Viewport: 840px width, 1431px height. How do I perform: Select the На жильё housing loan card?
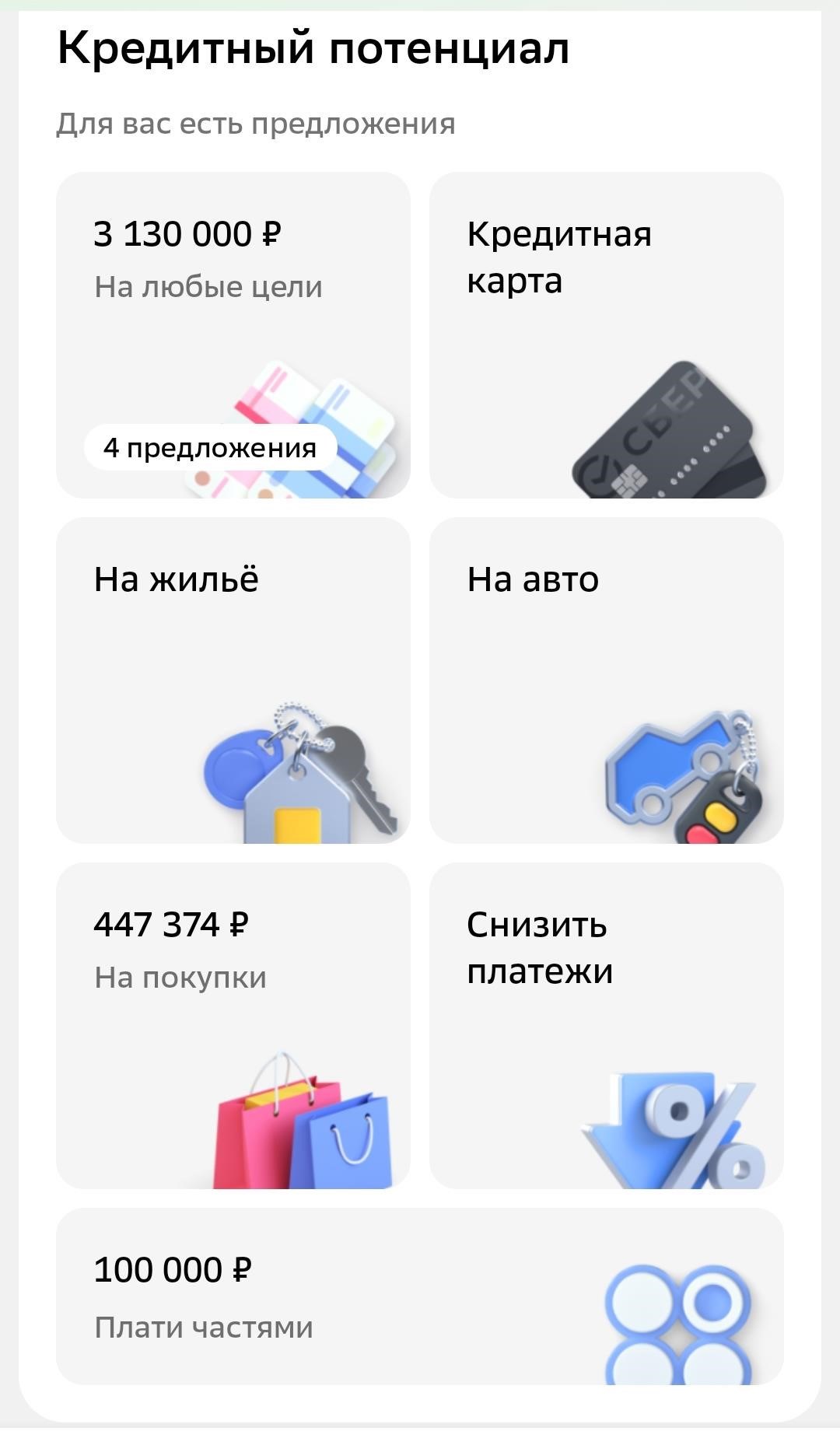coord(233,680)
